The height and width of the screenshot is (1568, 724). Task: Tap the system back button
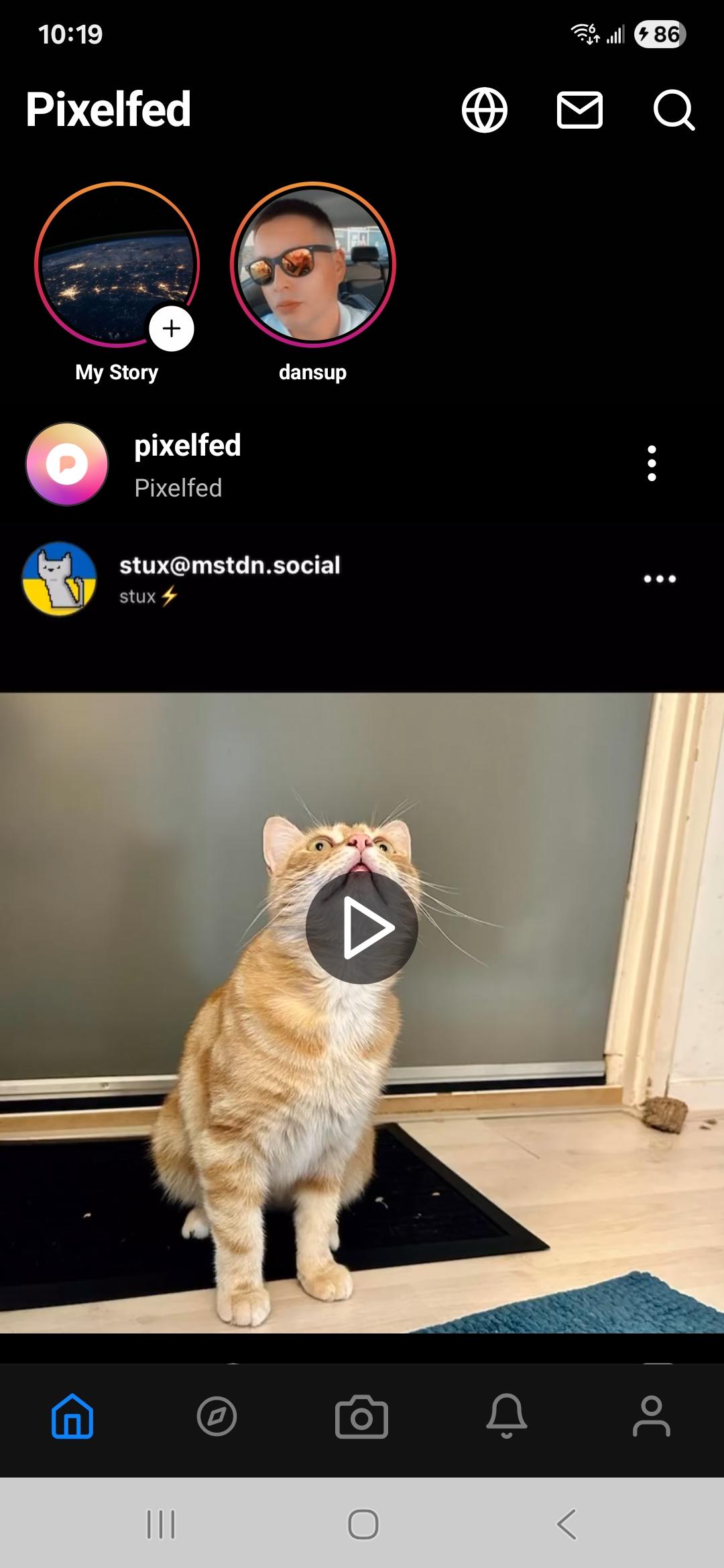[x=566, y=1524]
